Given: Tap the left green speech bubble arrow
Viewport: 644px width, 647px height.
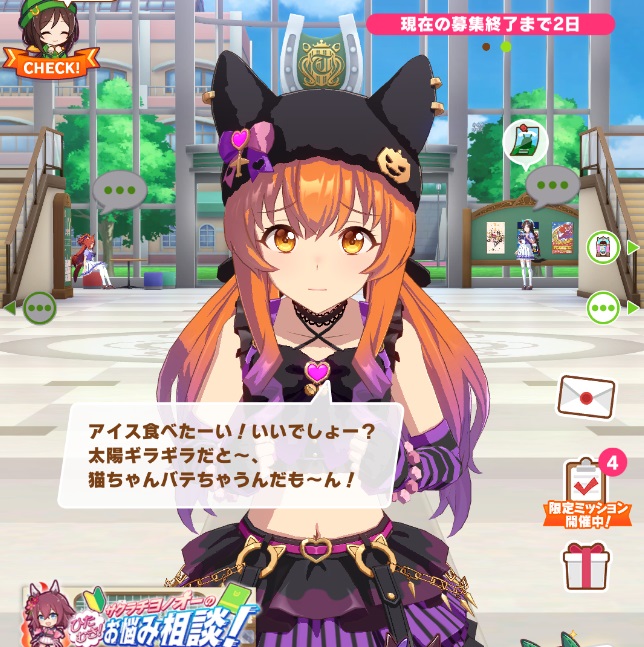Looking at the screenshot, I should point(38,307).
